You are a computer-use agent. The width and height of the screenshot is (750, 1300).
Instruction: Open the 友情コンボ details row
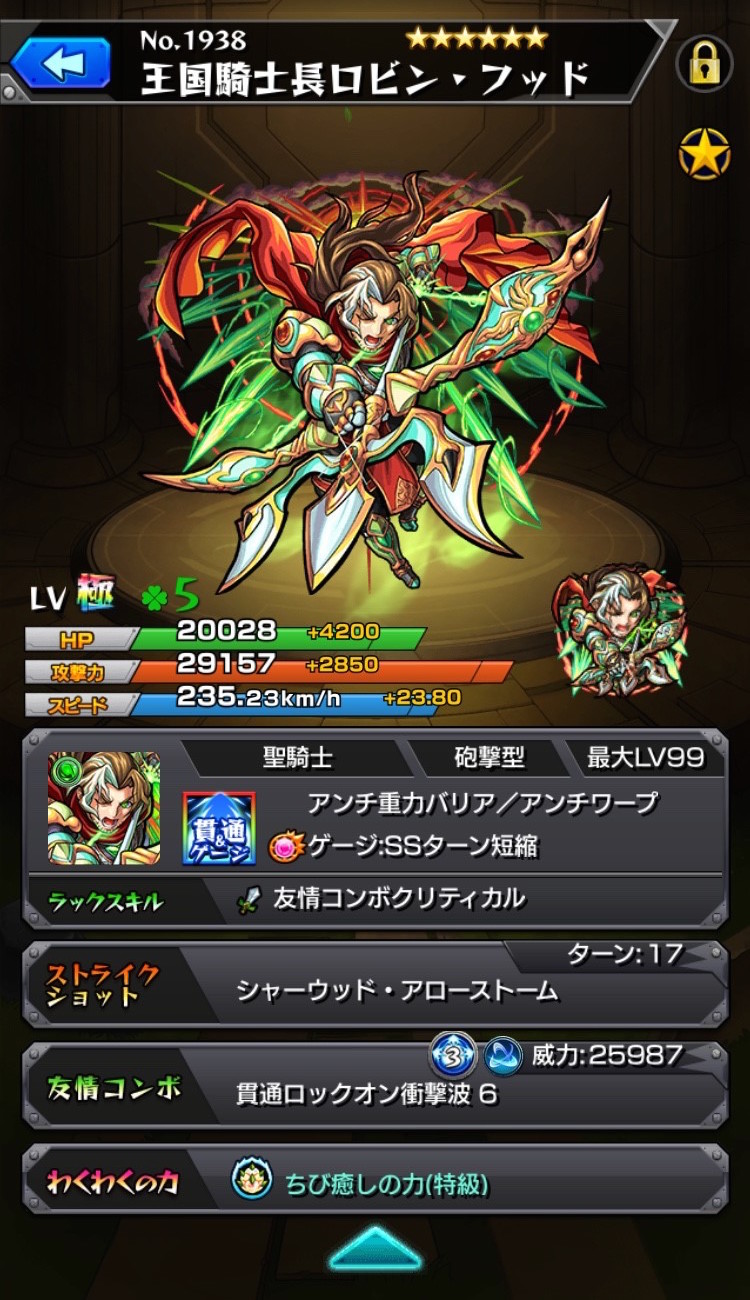(x=375, y=1086)
